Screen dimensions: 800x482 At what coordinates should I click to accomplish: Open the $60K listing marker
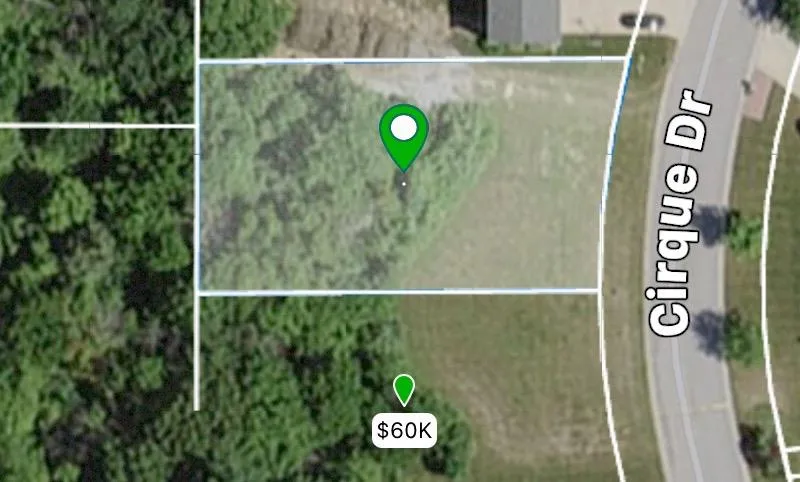point(404,430)
